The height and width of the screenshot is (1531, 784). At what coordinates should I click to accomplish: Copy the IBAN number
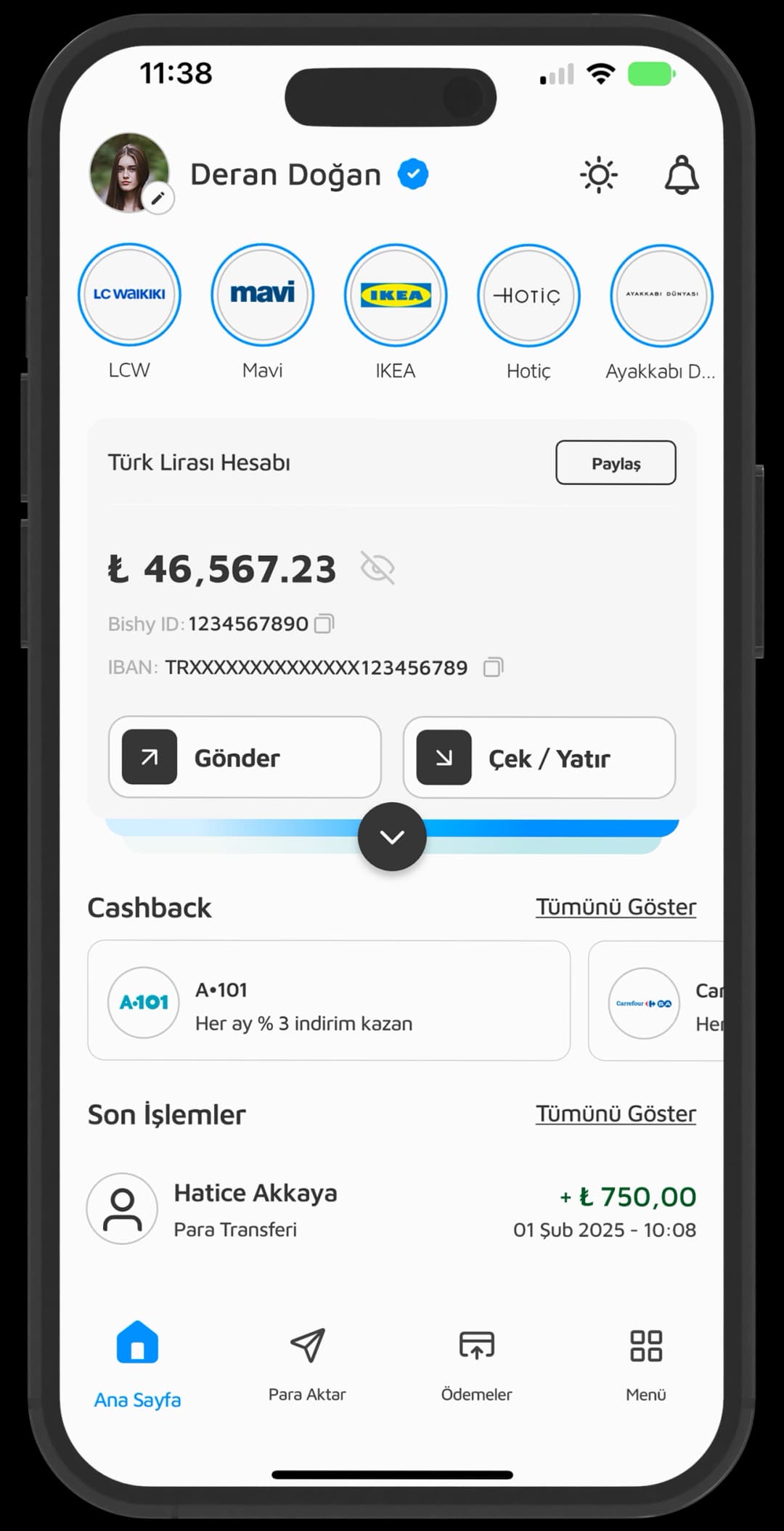coord(493,667)
